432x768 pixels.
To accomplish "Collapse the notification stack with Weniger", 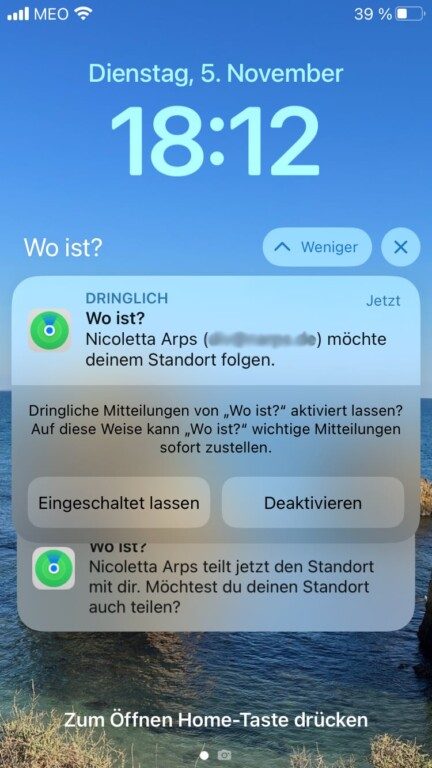I will [x=317, y=247].
